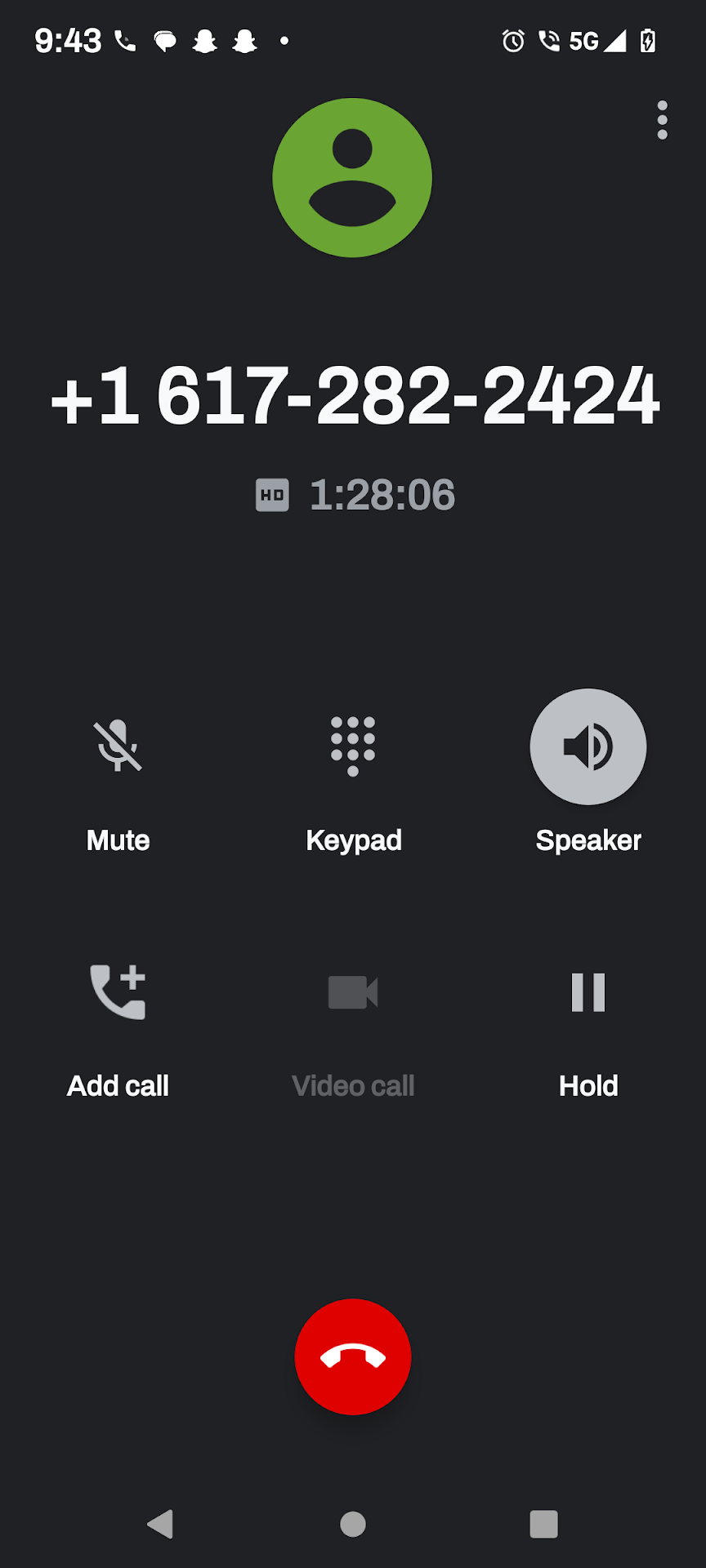Put the call on hold

coord(588,992)
